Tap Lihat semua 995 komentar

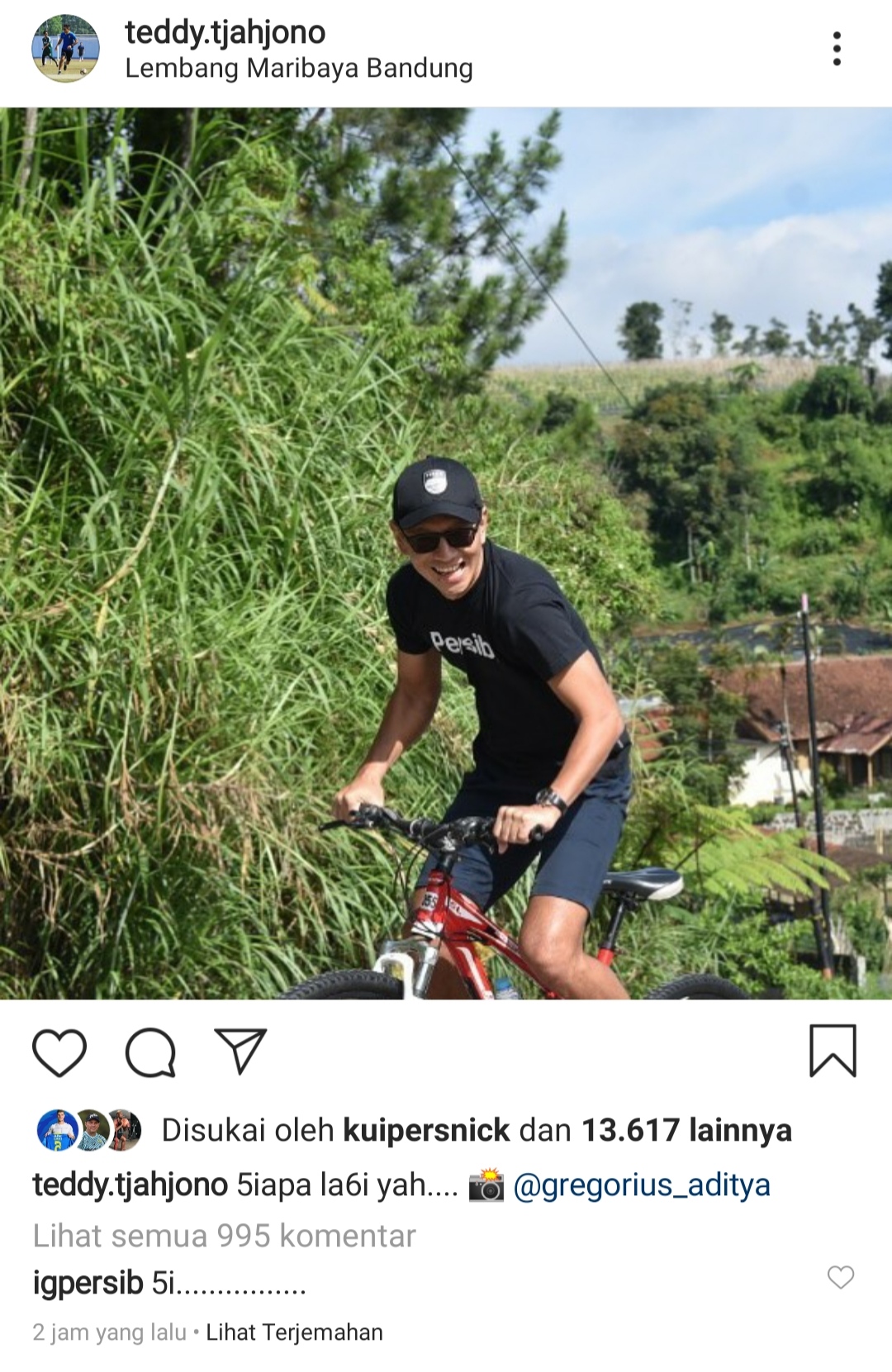coord(224,1236)
